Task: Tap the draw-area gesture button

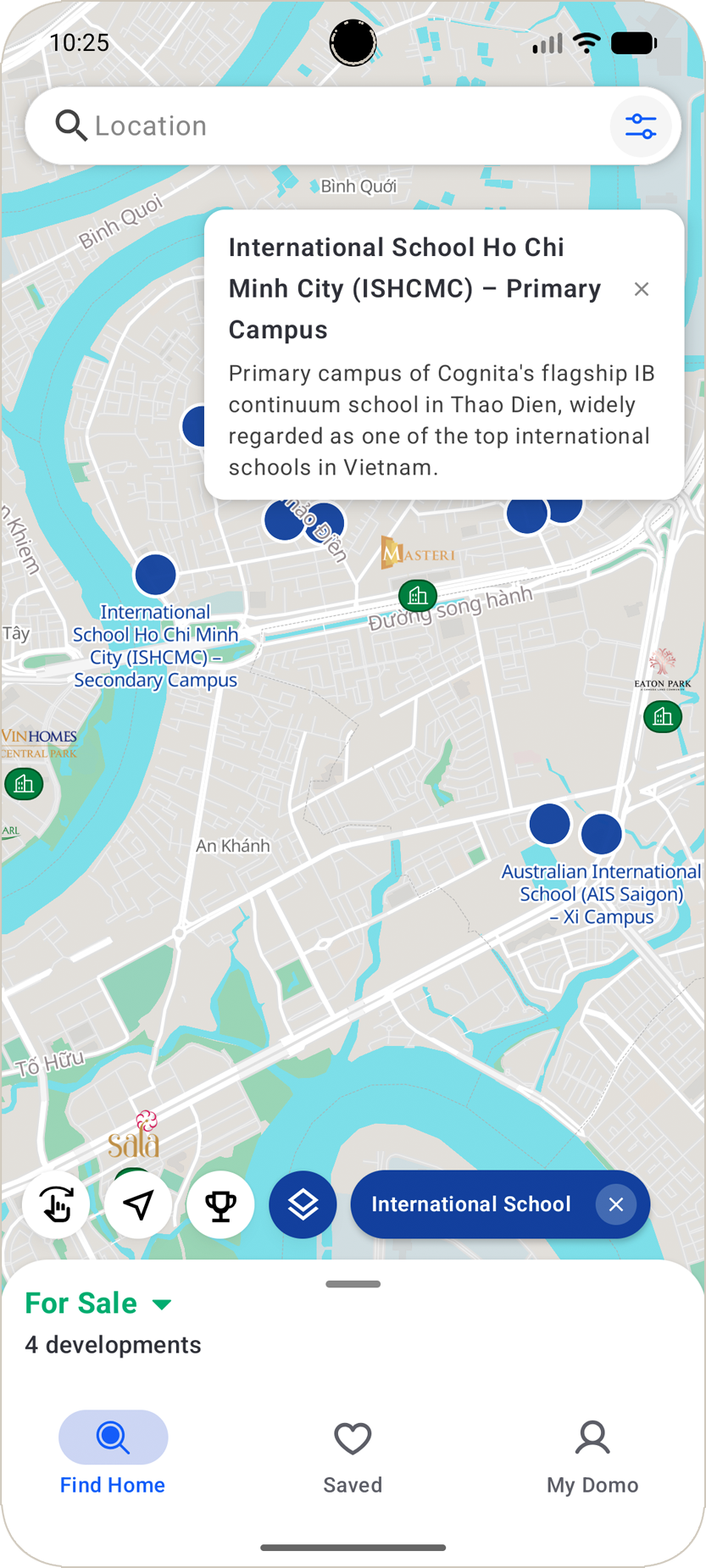Action: tap(56, 1204)
